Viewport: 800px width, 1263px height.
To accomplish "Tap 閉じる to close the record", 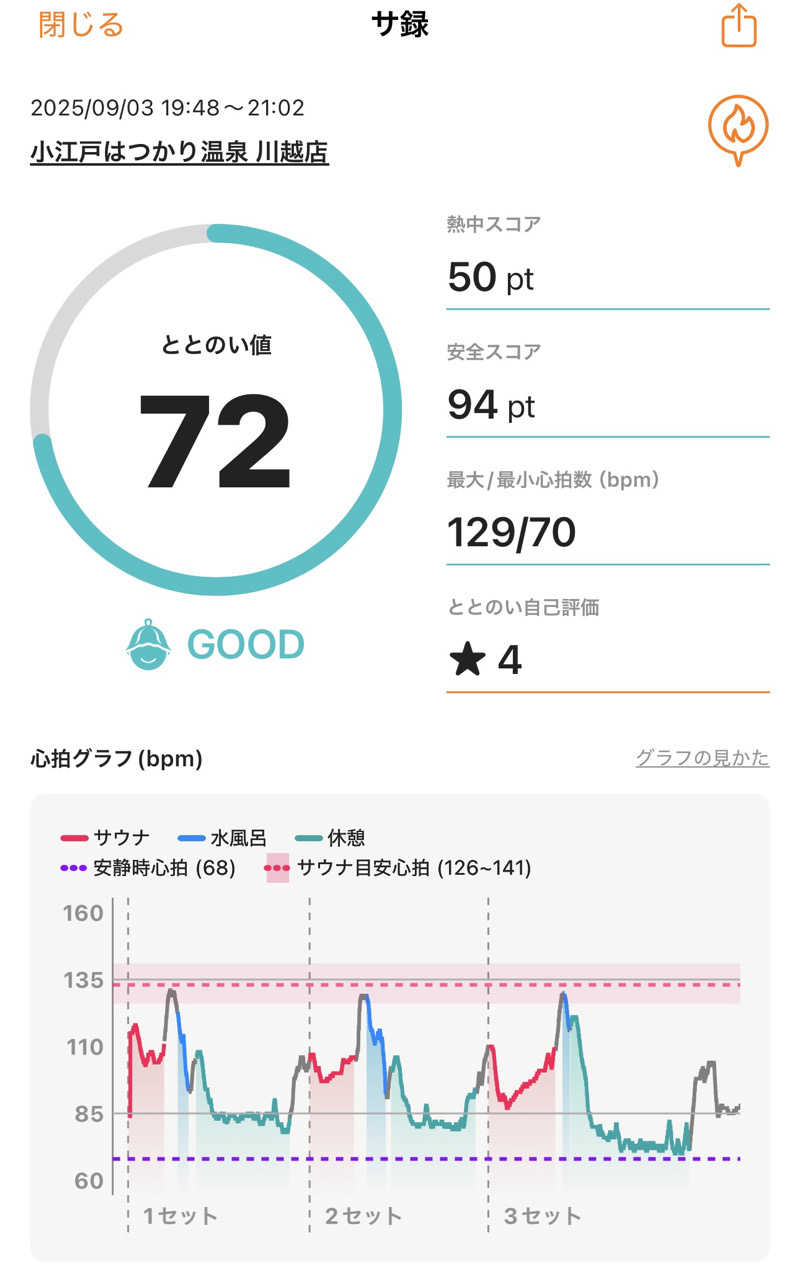I will tap(80, 25).
